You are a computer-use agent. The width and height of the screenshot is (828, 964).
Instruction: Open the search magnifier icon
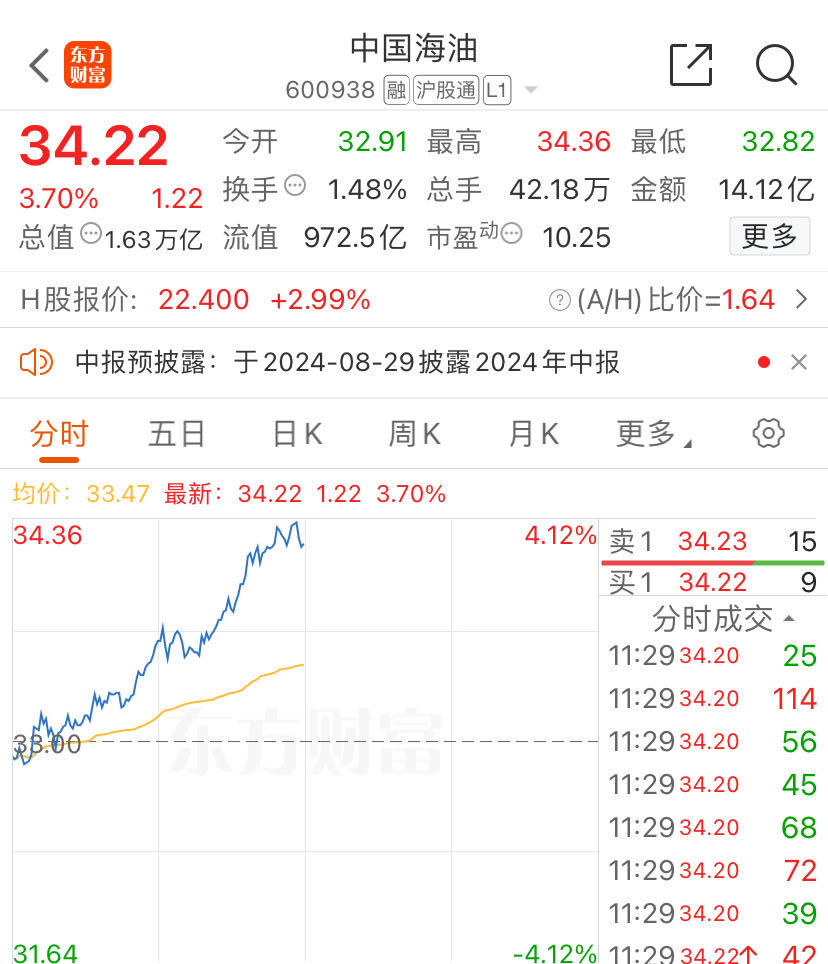coord(776,65)
